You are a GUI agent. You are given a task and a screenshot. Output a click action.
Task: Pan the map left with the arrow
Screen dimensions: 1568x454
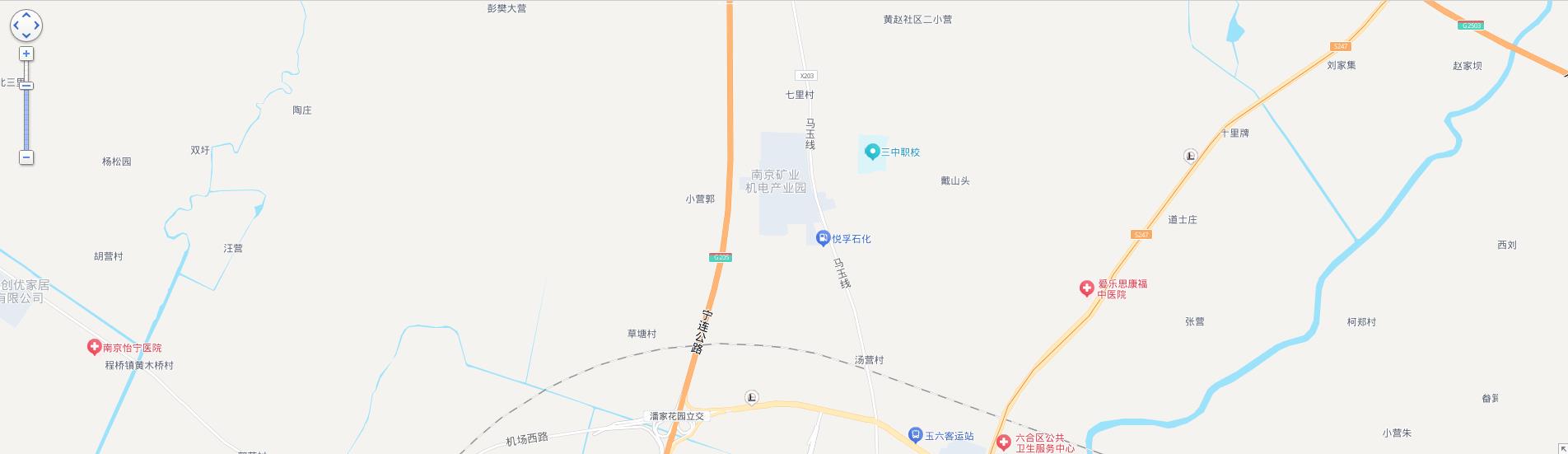coord(16,26)
